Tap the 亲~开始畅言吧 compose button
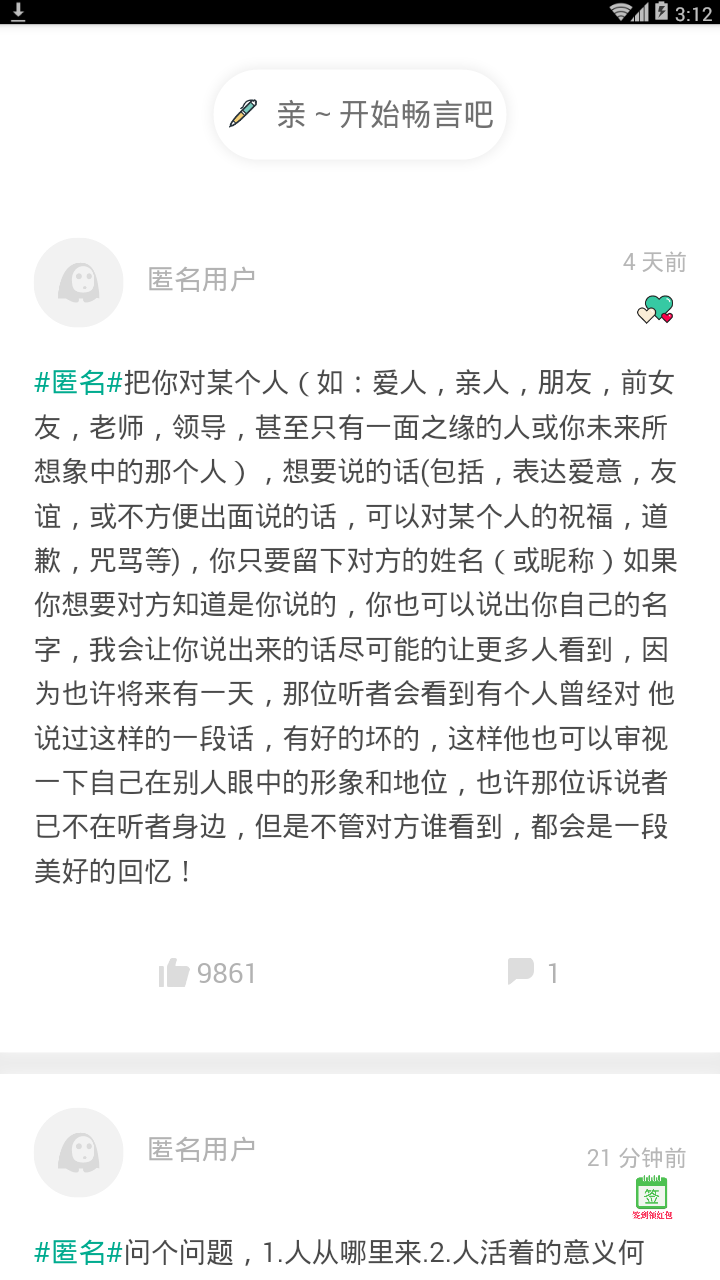This screenshot has width=720, height=1280. pyautogui.click(x=360, y=114)
